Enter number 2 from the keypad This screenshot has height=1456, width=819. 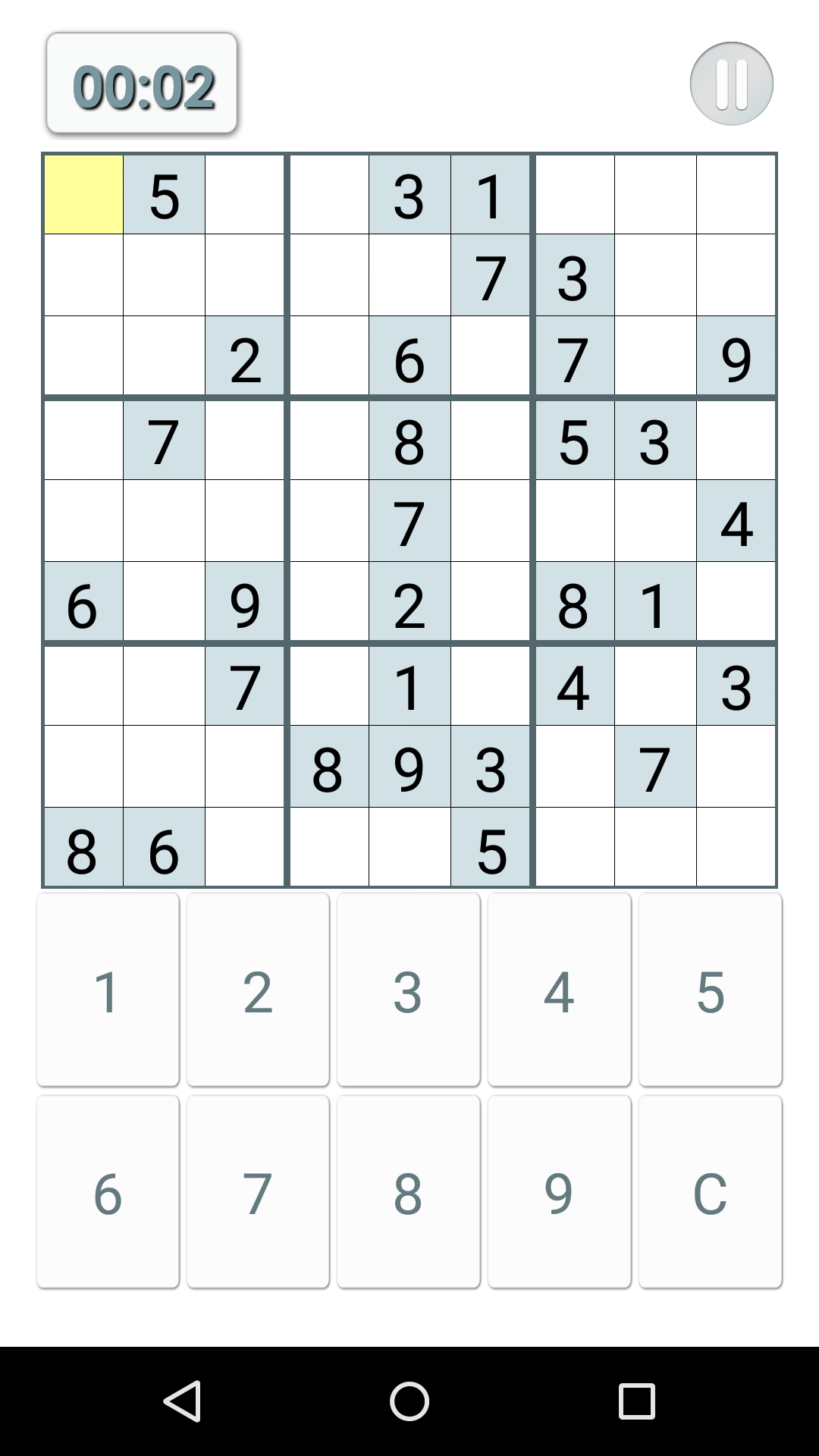258,990
